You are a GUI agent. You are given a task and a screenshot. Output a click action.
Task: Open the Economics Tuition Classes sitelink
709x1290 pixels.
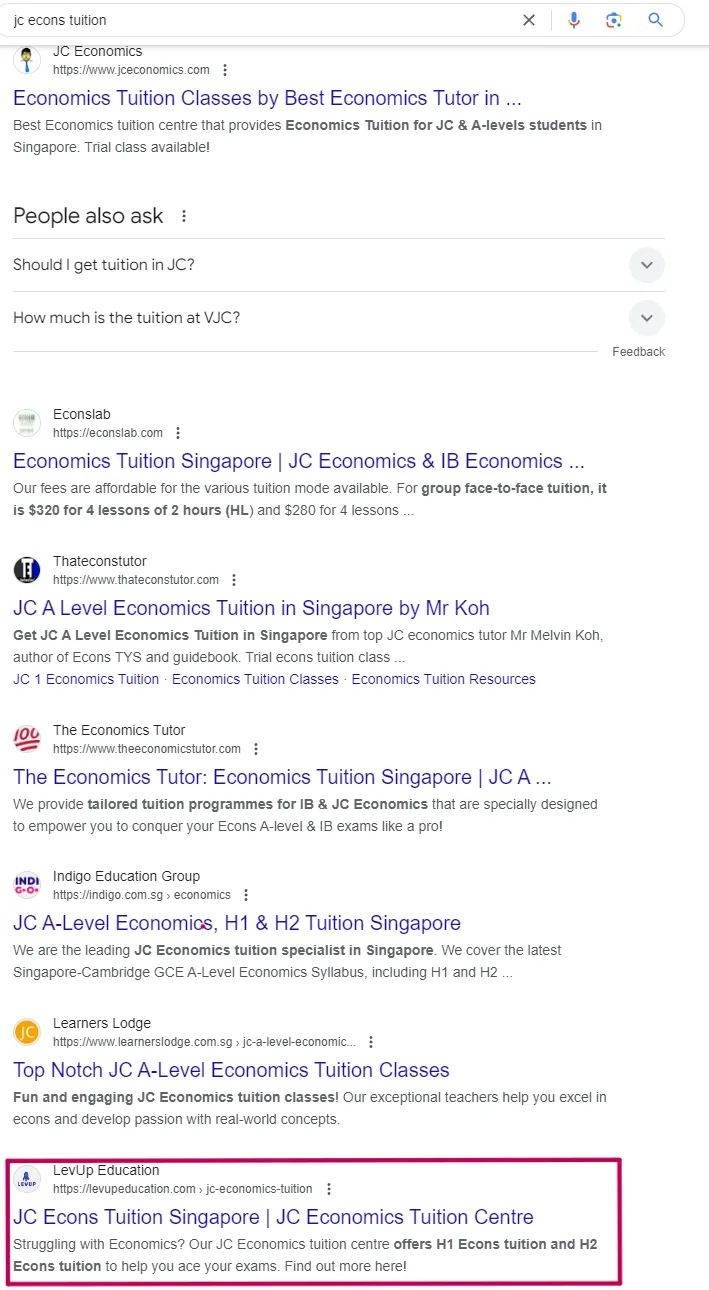tap(255, 679)
